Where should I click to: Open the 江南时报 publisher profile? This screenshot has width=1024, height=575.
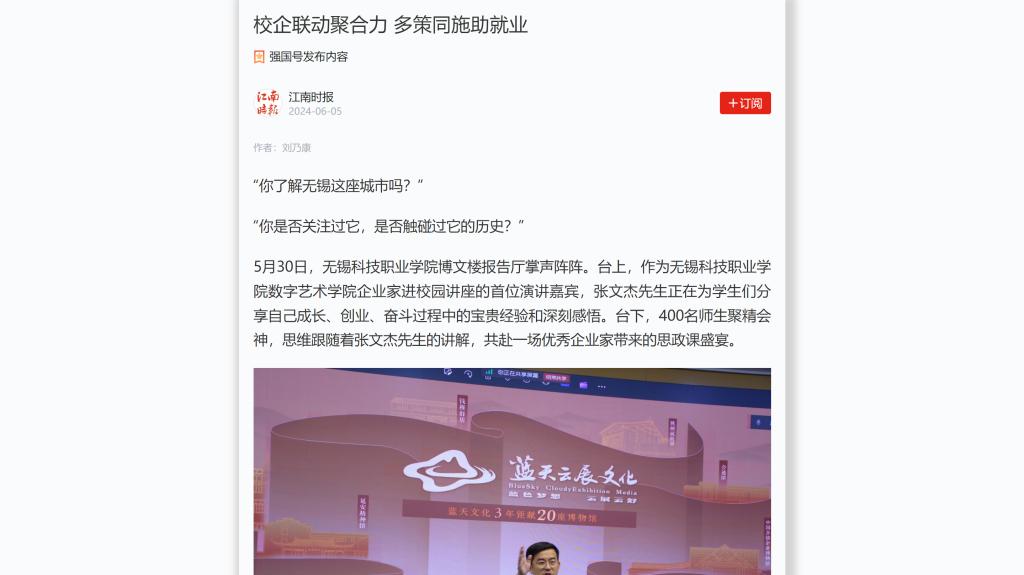click(x=311, y=97)
